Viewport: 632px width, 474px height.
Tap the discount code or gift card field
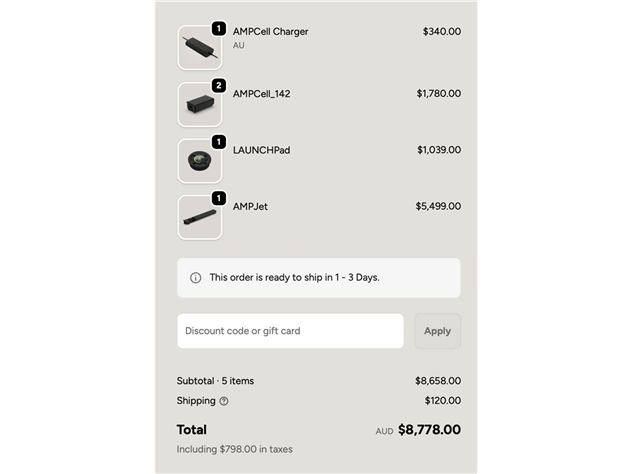[290, 331]
